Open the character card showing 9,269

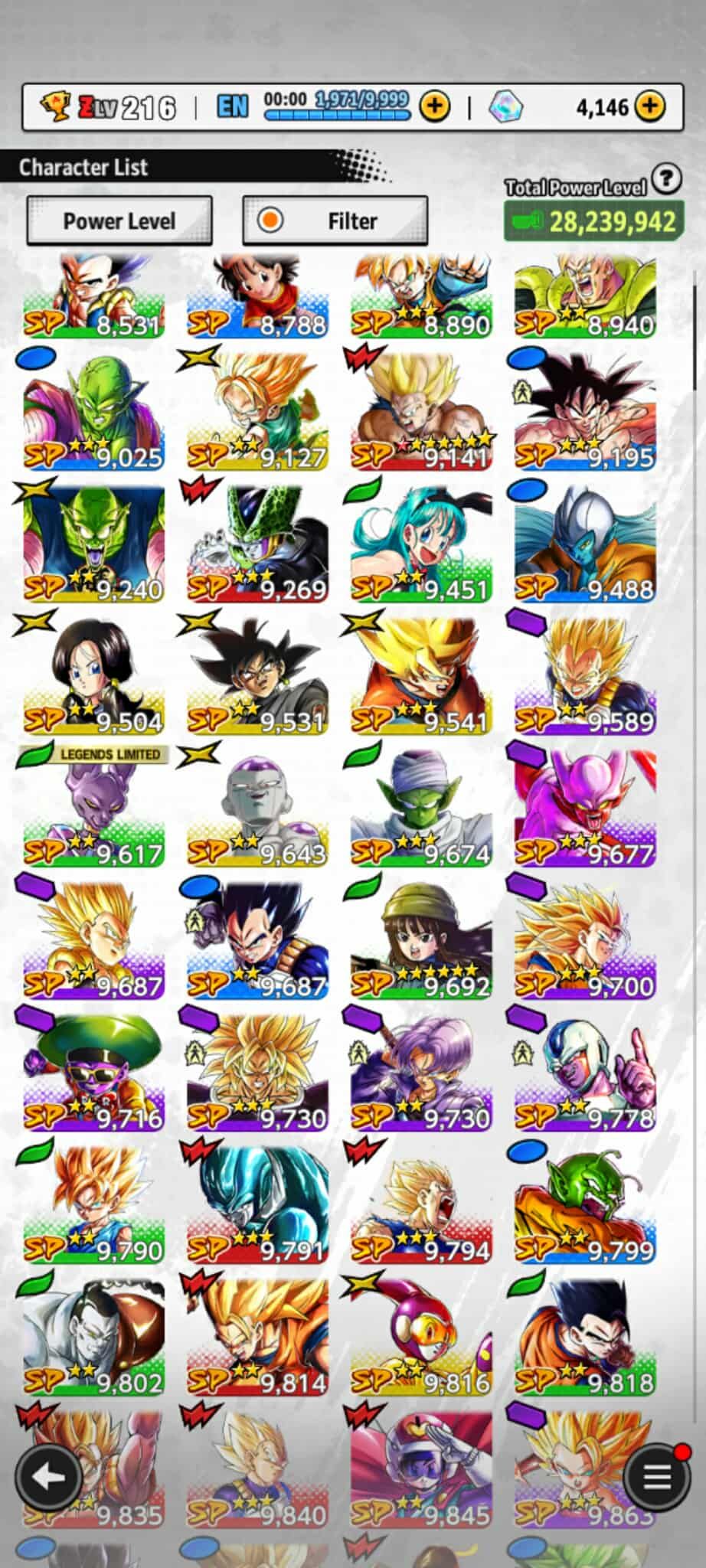(257, 545)
